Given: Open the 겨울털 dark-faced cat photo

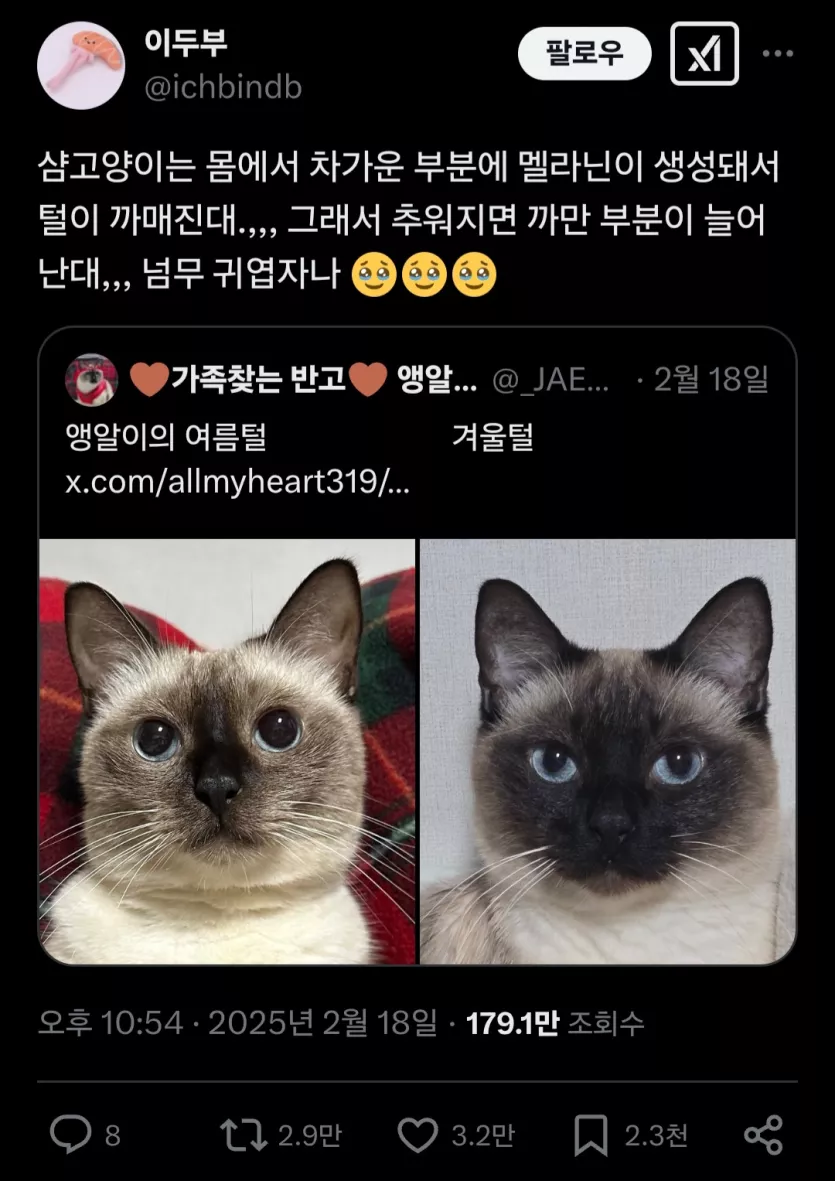Looking at the screenshot, I should [608, 752].
